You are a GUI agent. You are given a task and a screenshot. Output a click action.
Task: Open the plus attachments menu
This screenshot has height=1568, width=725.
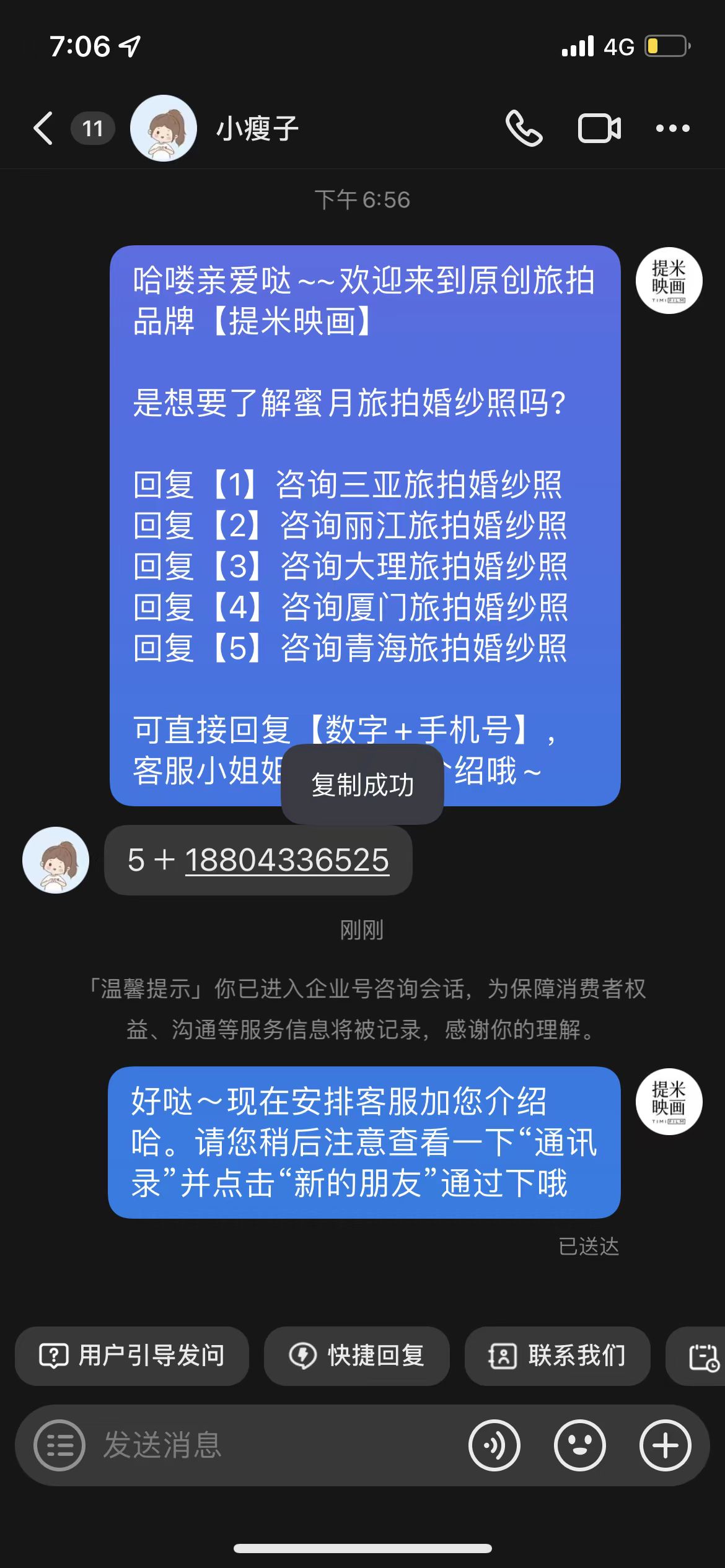pyautogui.click(x=666, y=1445)
